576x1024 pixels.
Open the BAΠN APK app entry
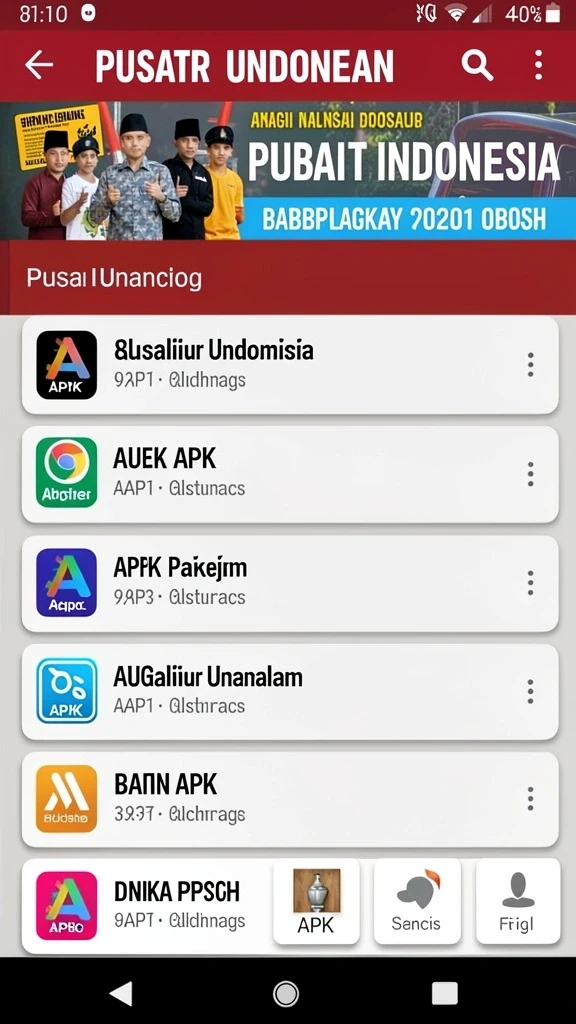click(x=290, y=799)
